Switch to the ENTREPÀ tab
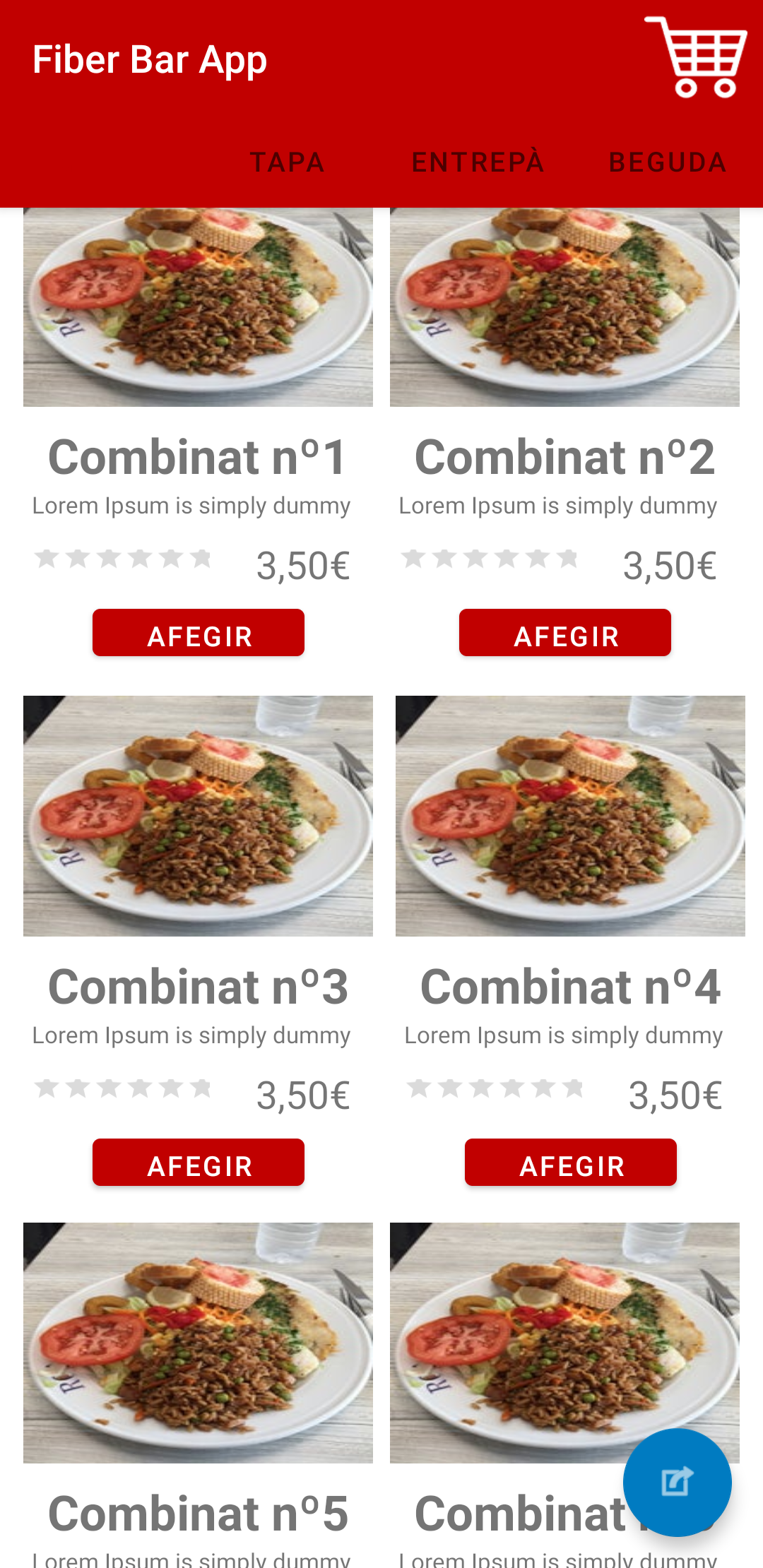 478,162
